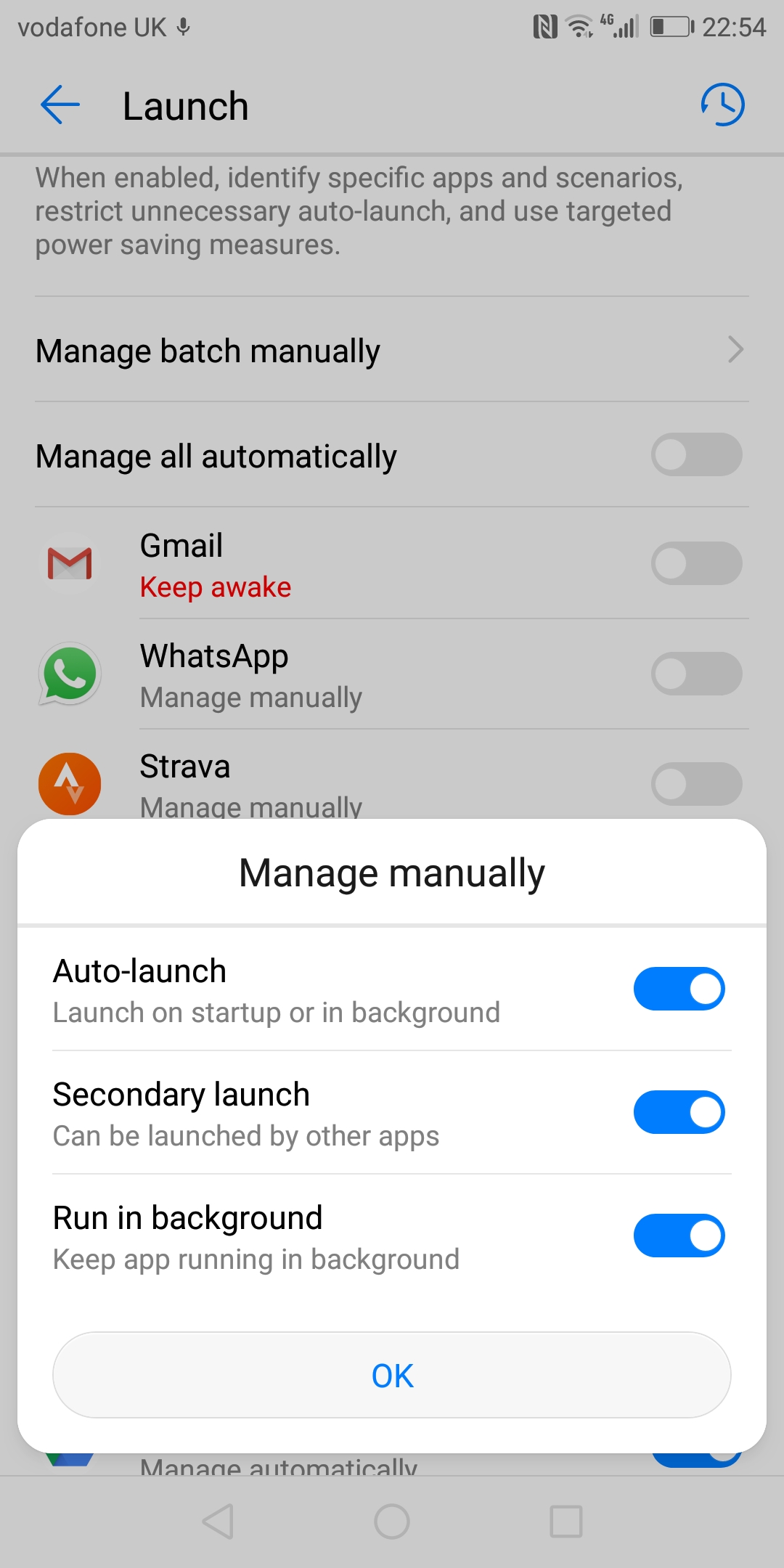Enable the Gmail auto-manage switch
The width and height of the screenshot is (784, 1568).
[696, 563]
